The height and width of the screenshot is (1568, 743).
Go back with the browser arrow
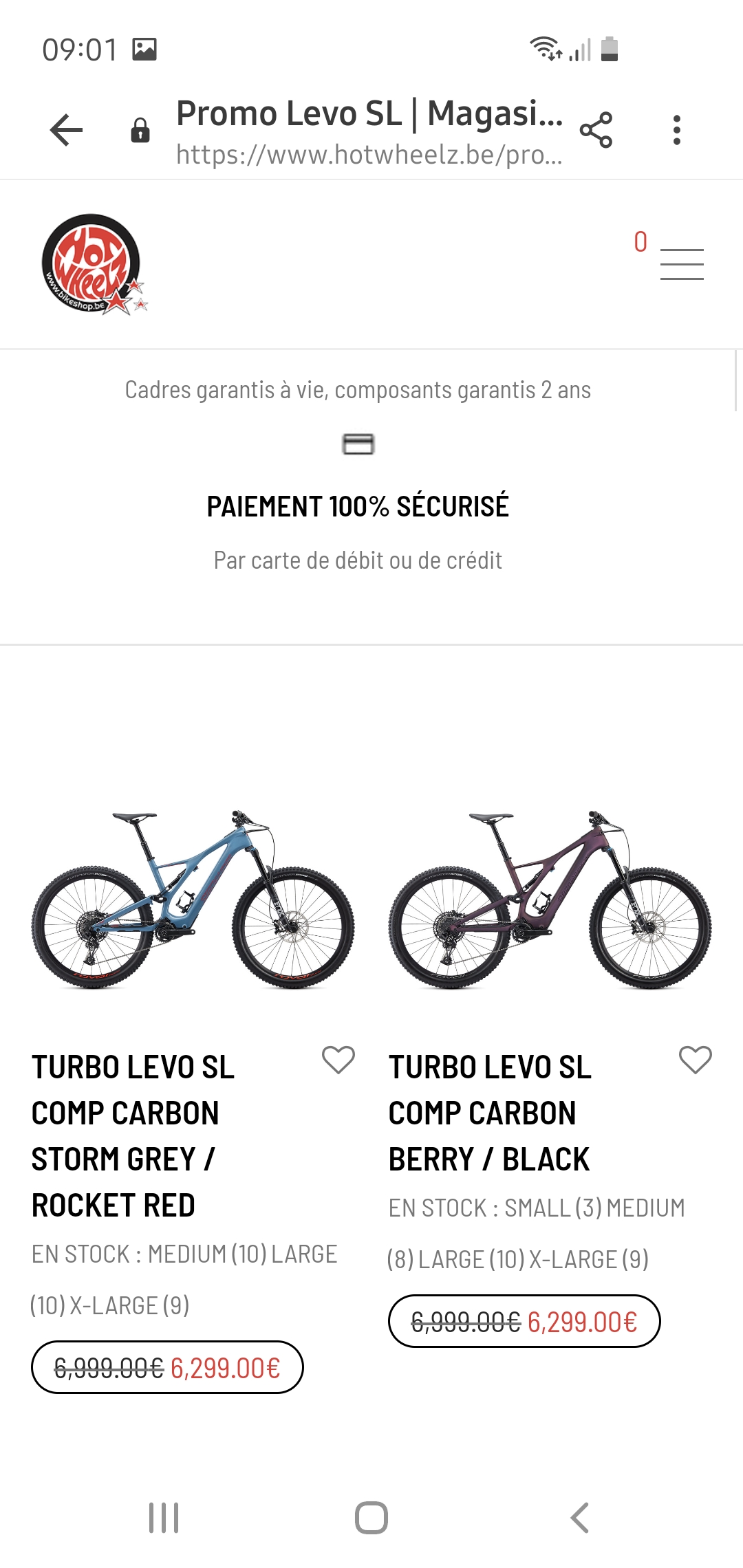pos(66,130)
